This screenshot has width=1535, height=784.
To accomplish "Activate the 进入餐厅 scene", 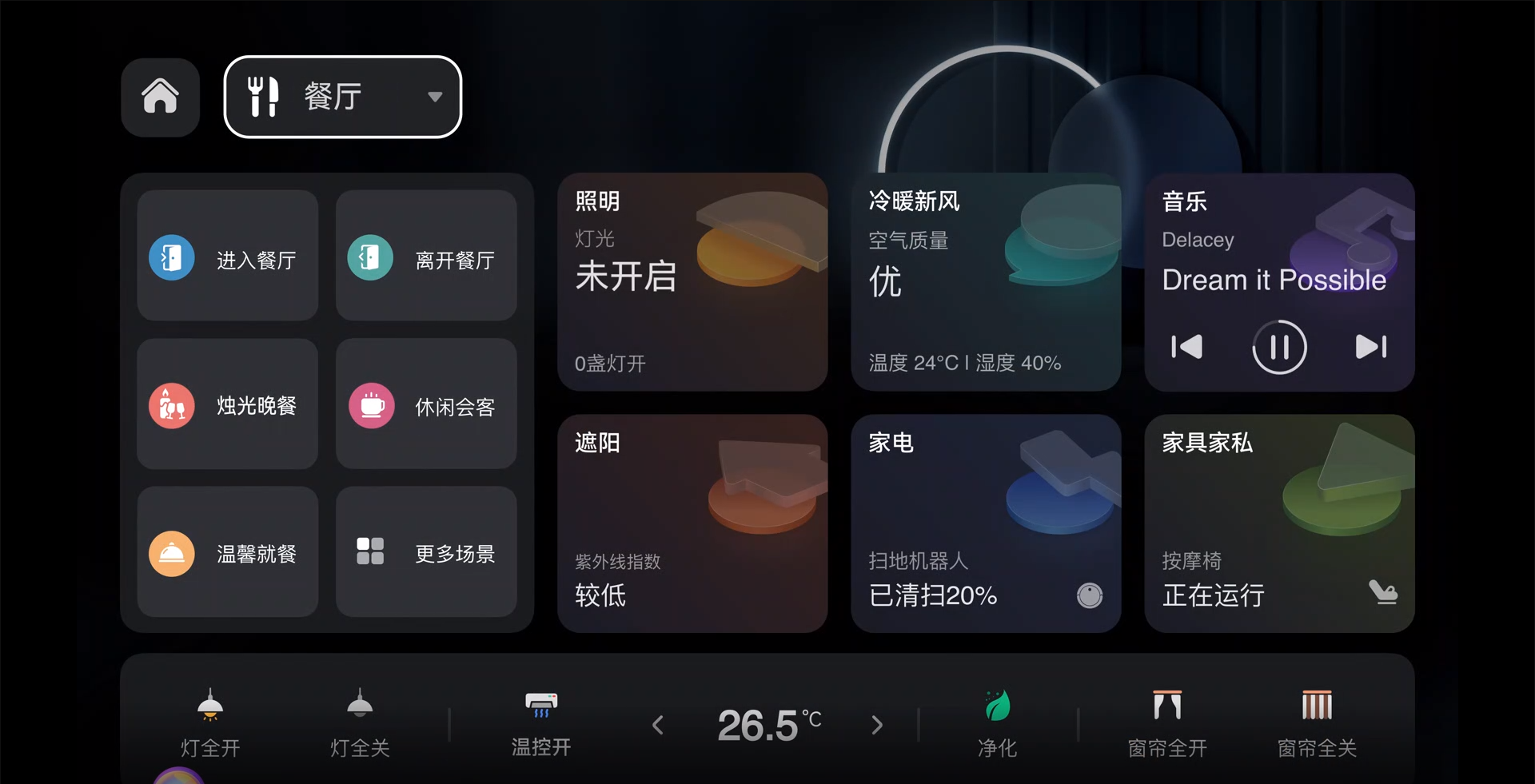I will pyautogui.click(x=228, y=257).
